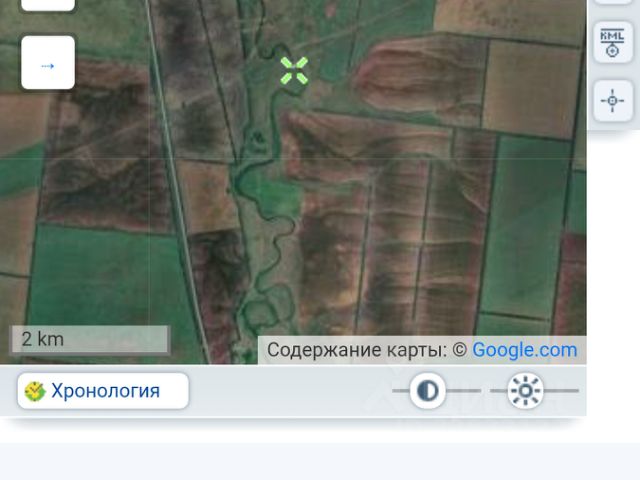Open Хронология timeline

(103, 391)
